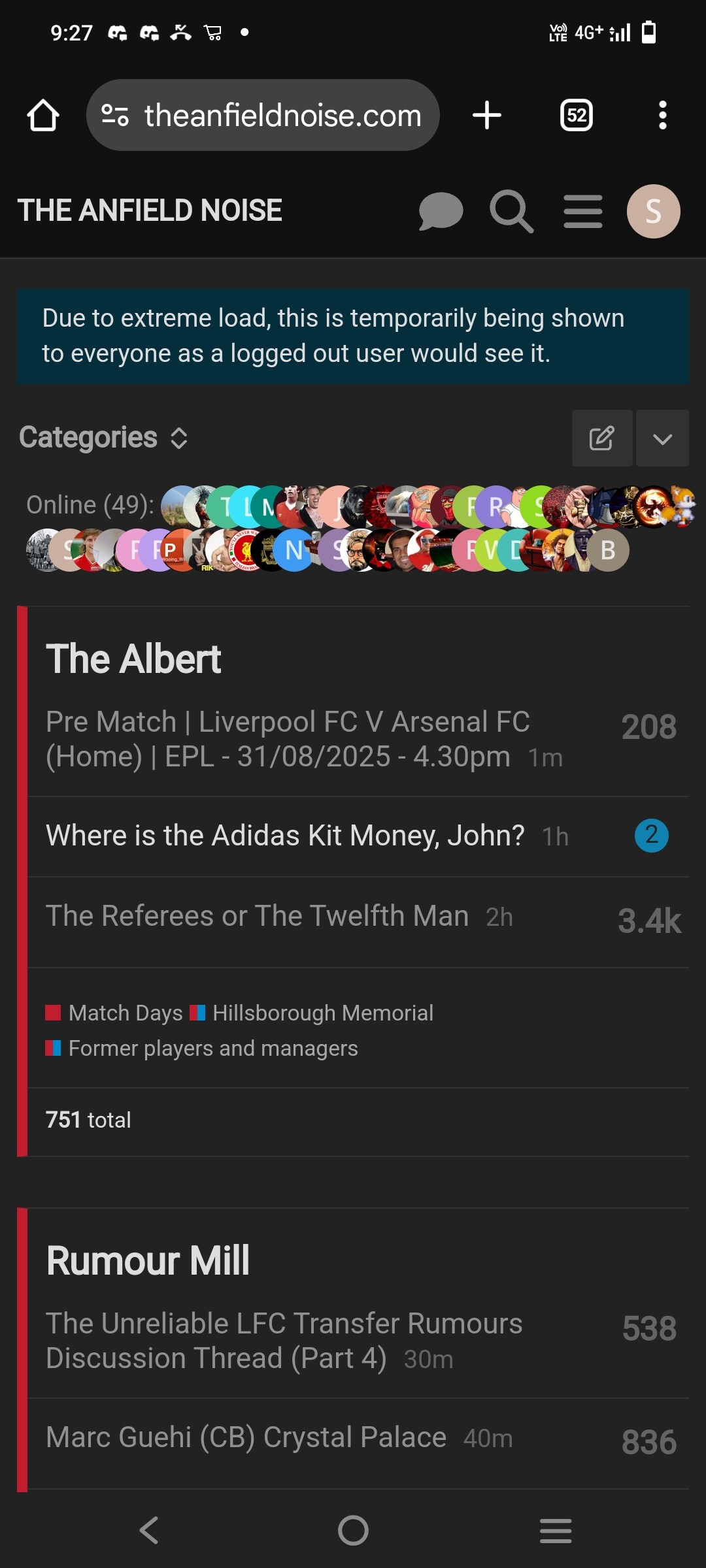This screenshot has height=1568, width=706.
Task: Open the forum hamburger menu
Action: [582, 211]
